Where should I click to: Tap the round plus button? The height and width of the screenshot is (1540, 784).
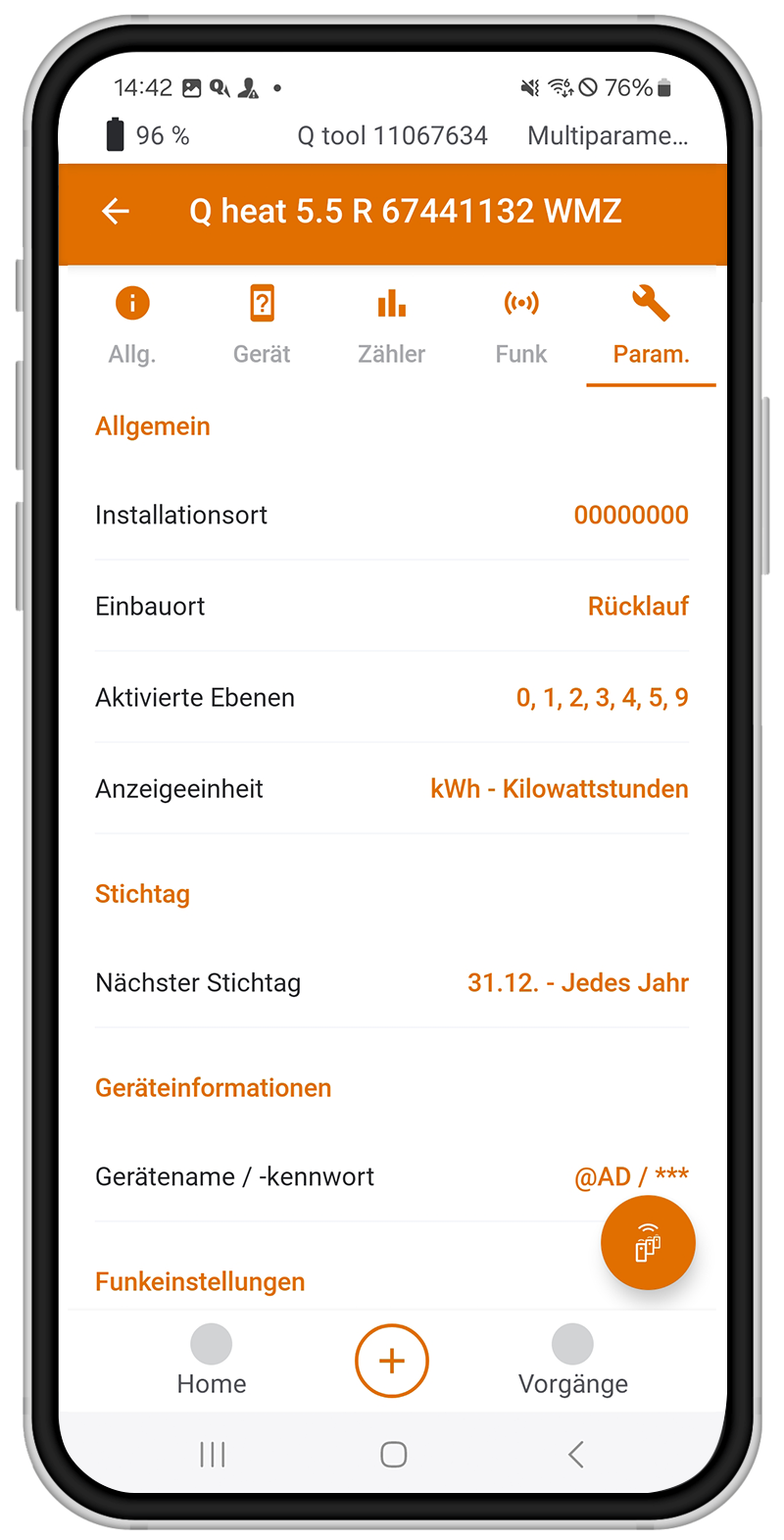click(392, 1361)
